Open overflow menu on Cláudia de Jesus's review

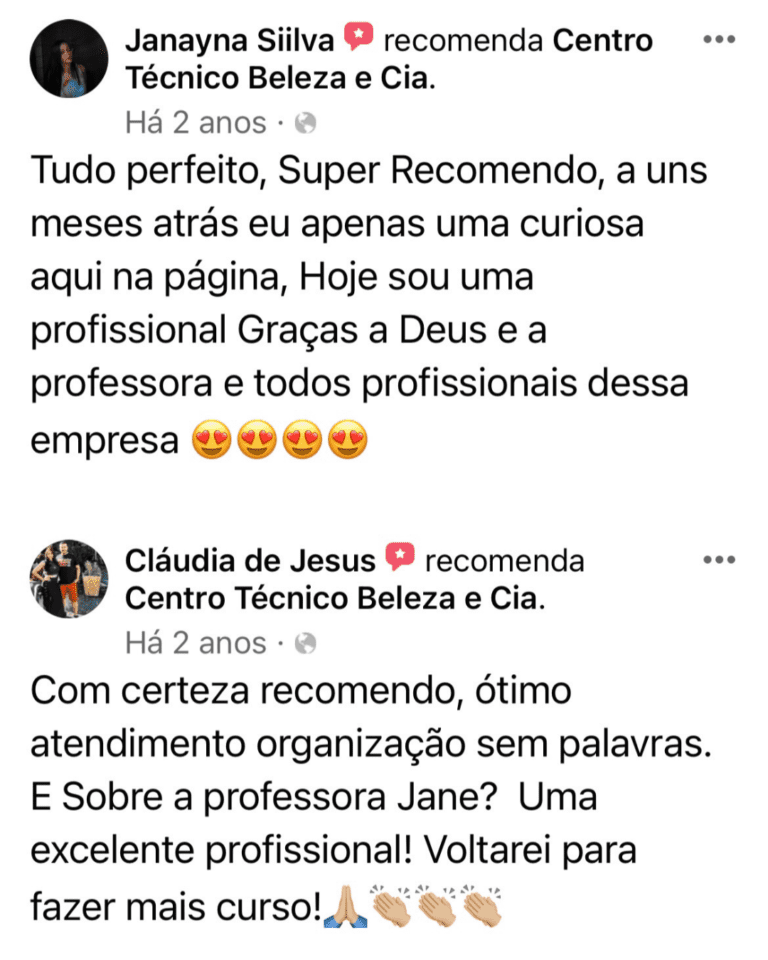coord(720,560)
